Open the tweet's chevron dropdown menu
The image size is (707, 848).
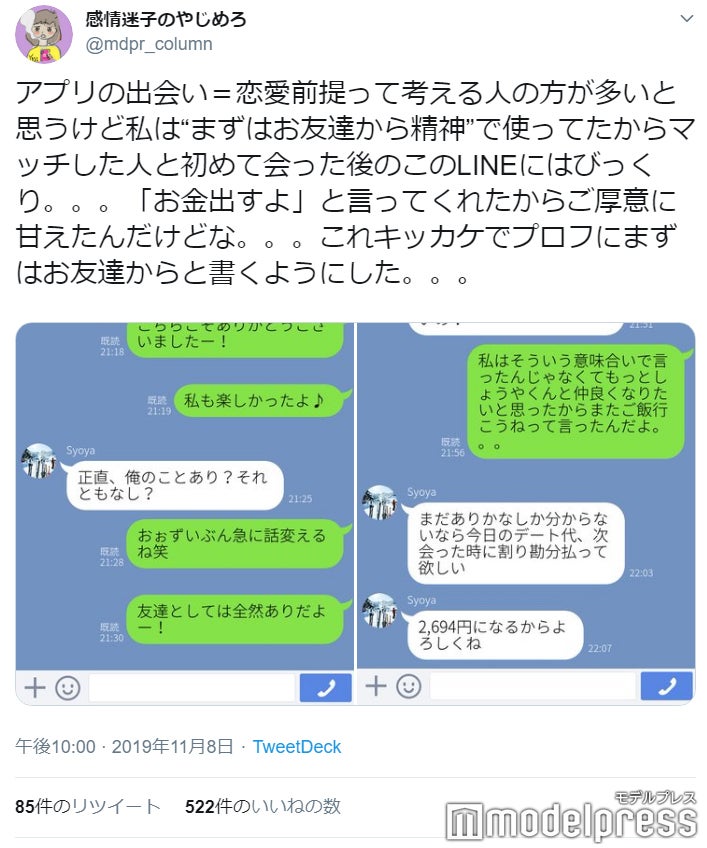click(686, 19)
